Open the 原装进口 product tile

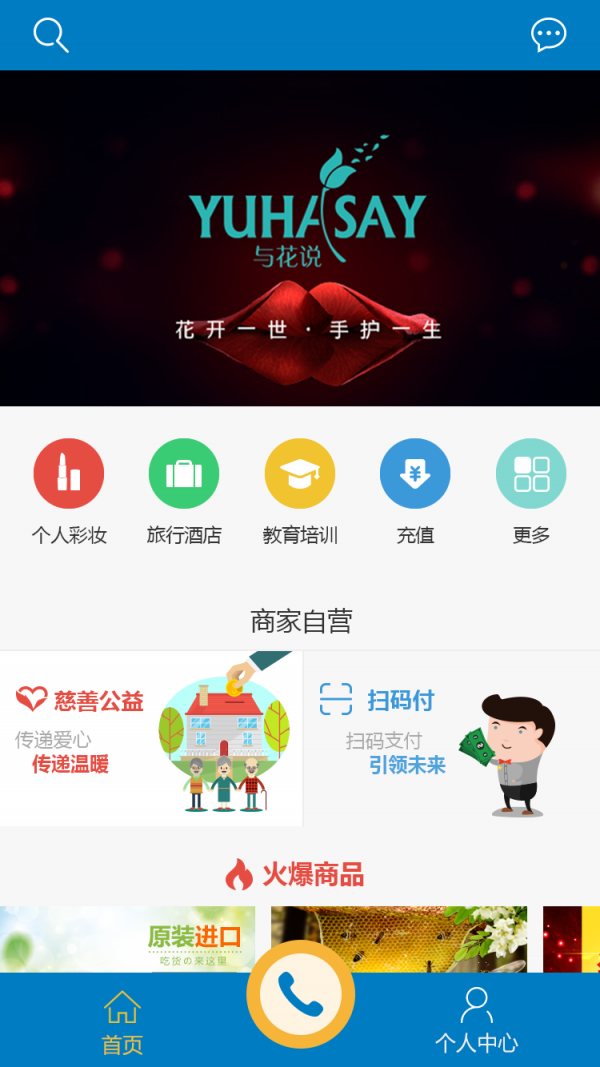click(x=127, y=938)
